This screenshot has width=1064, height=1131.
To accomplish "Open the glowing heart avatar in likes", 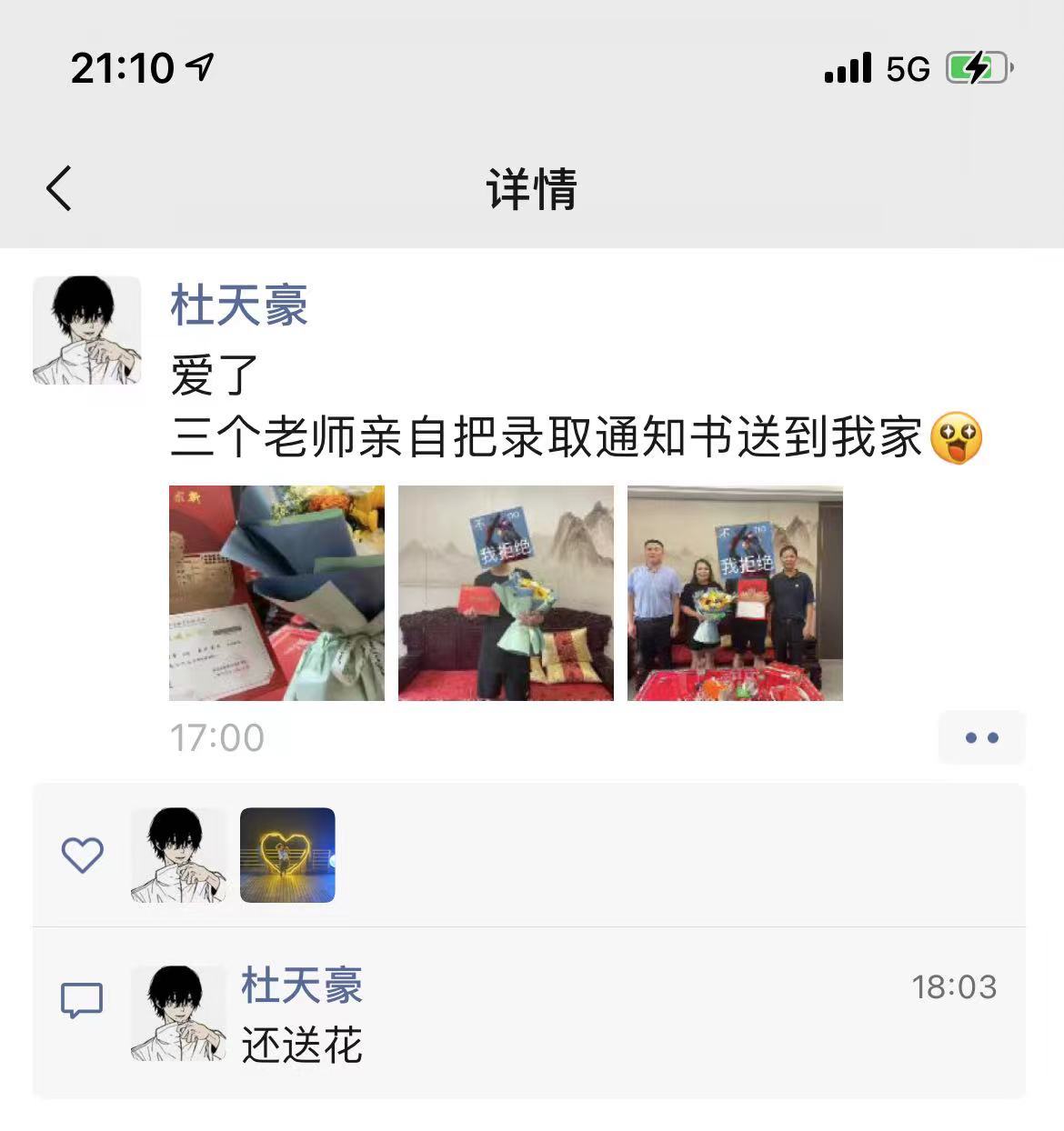I will [287, 855].
